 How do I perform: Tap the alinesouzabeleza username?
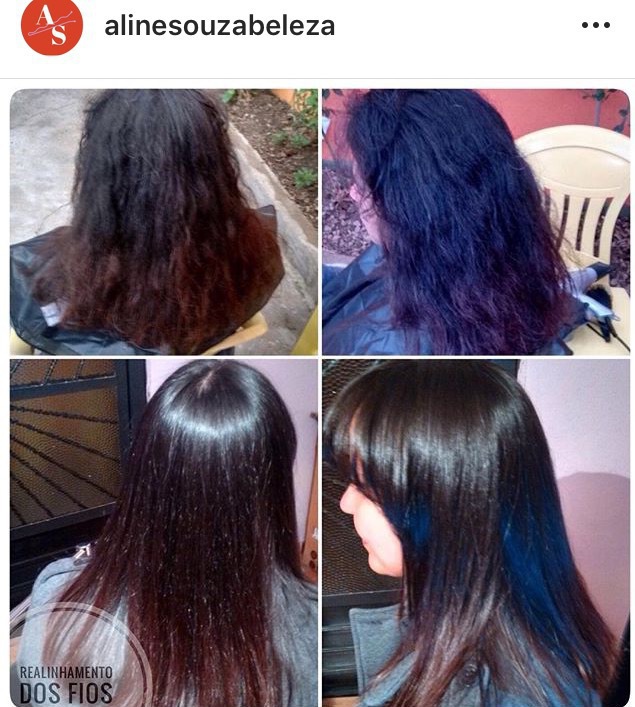click(219, 27)
